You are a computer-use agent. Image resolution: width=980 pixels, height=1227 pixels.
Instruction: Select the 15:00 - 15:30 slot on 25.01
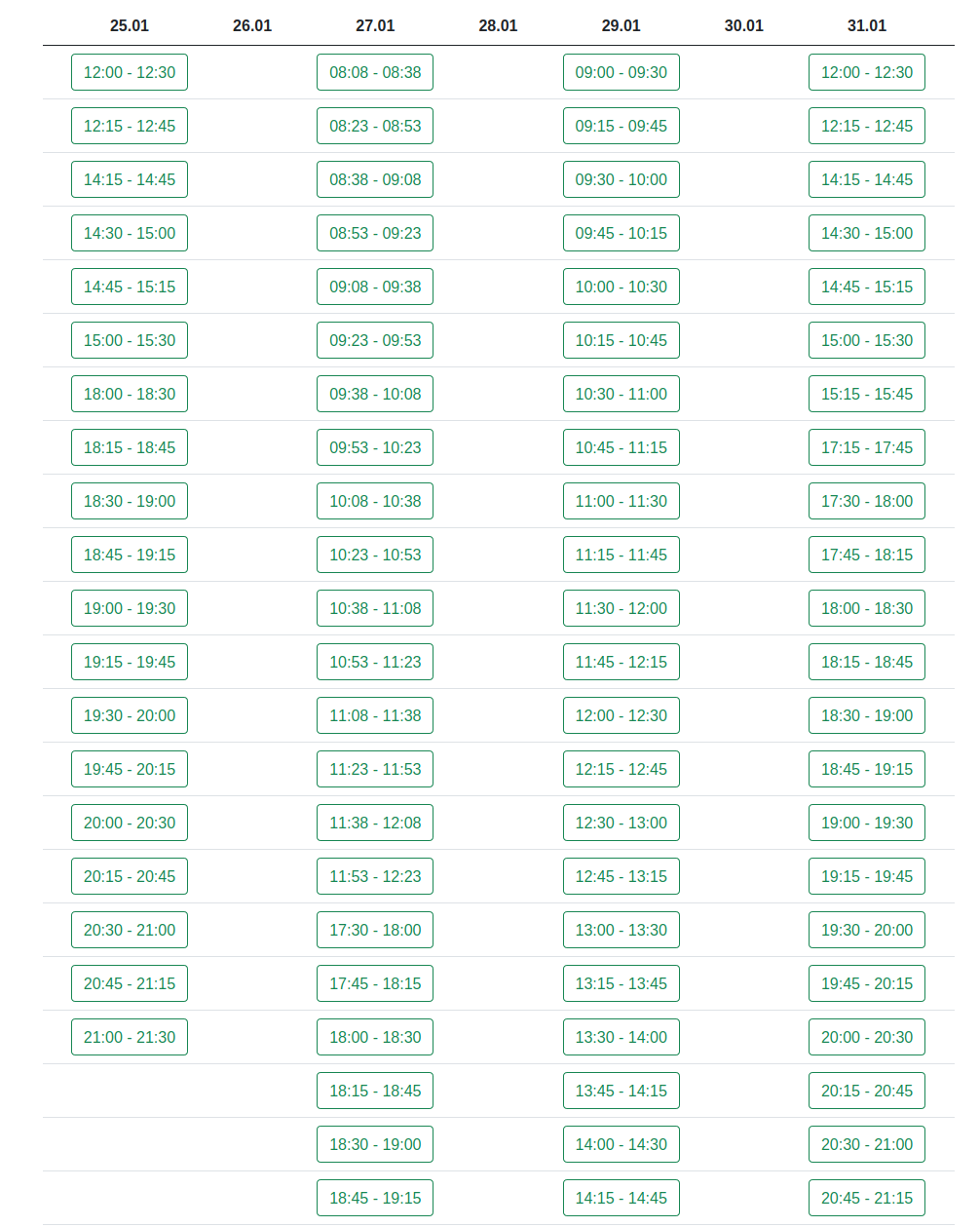point(129,339)
